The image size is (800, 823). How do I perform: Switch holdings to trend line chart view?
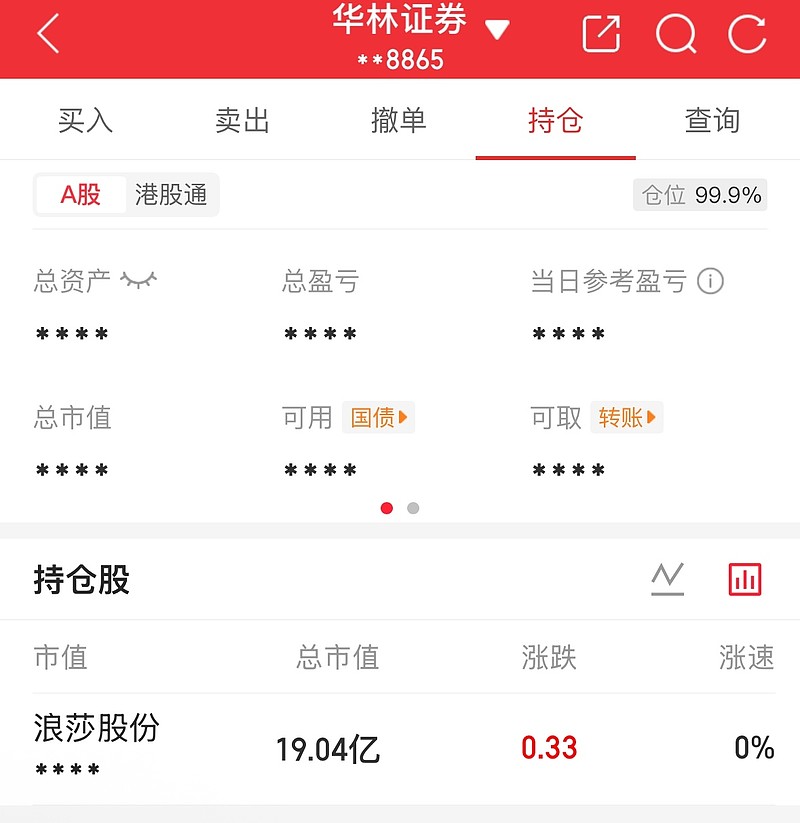coord(668,578)
